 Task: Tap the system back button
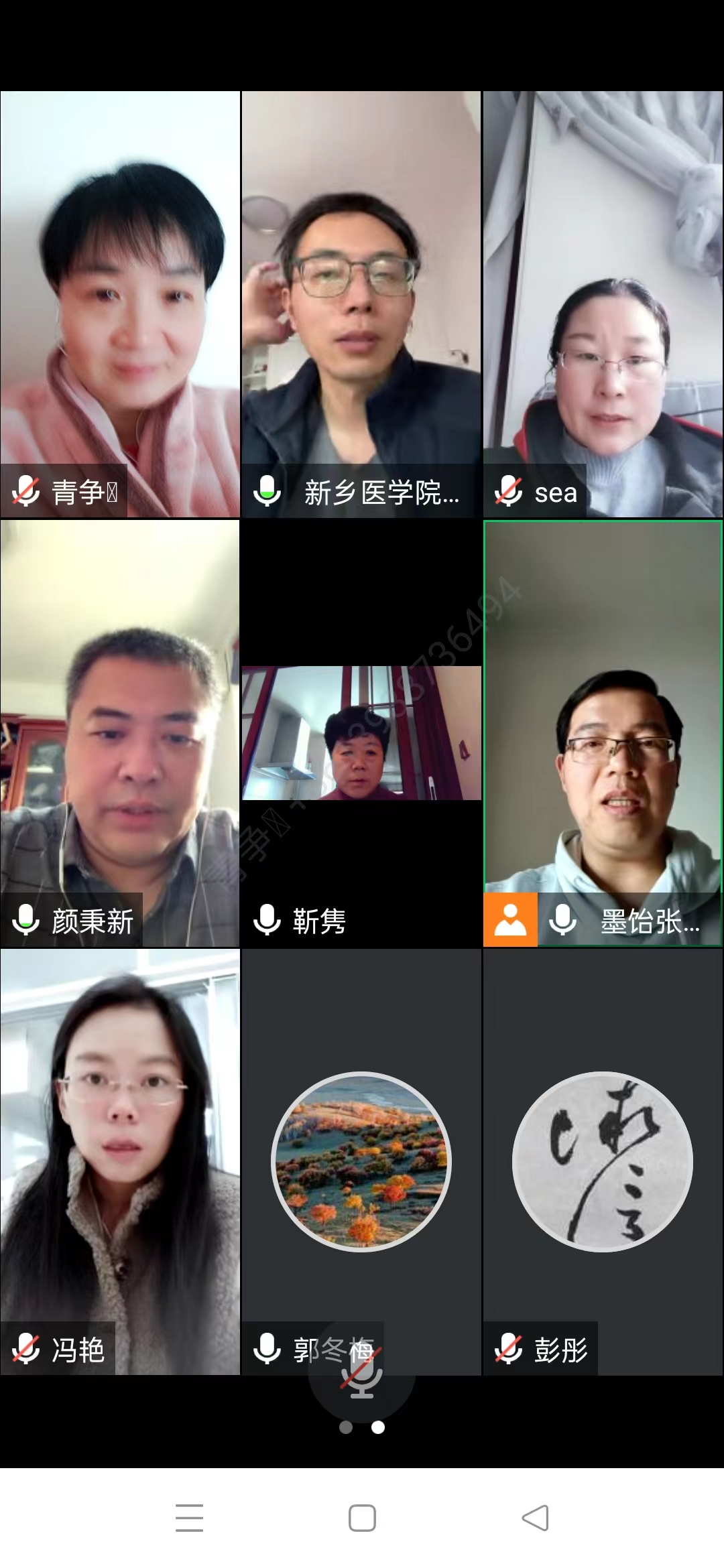click(535, 1518)
